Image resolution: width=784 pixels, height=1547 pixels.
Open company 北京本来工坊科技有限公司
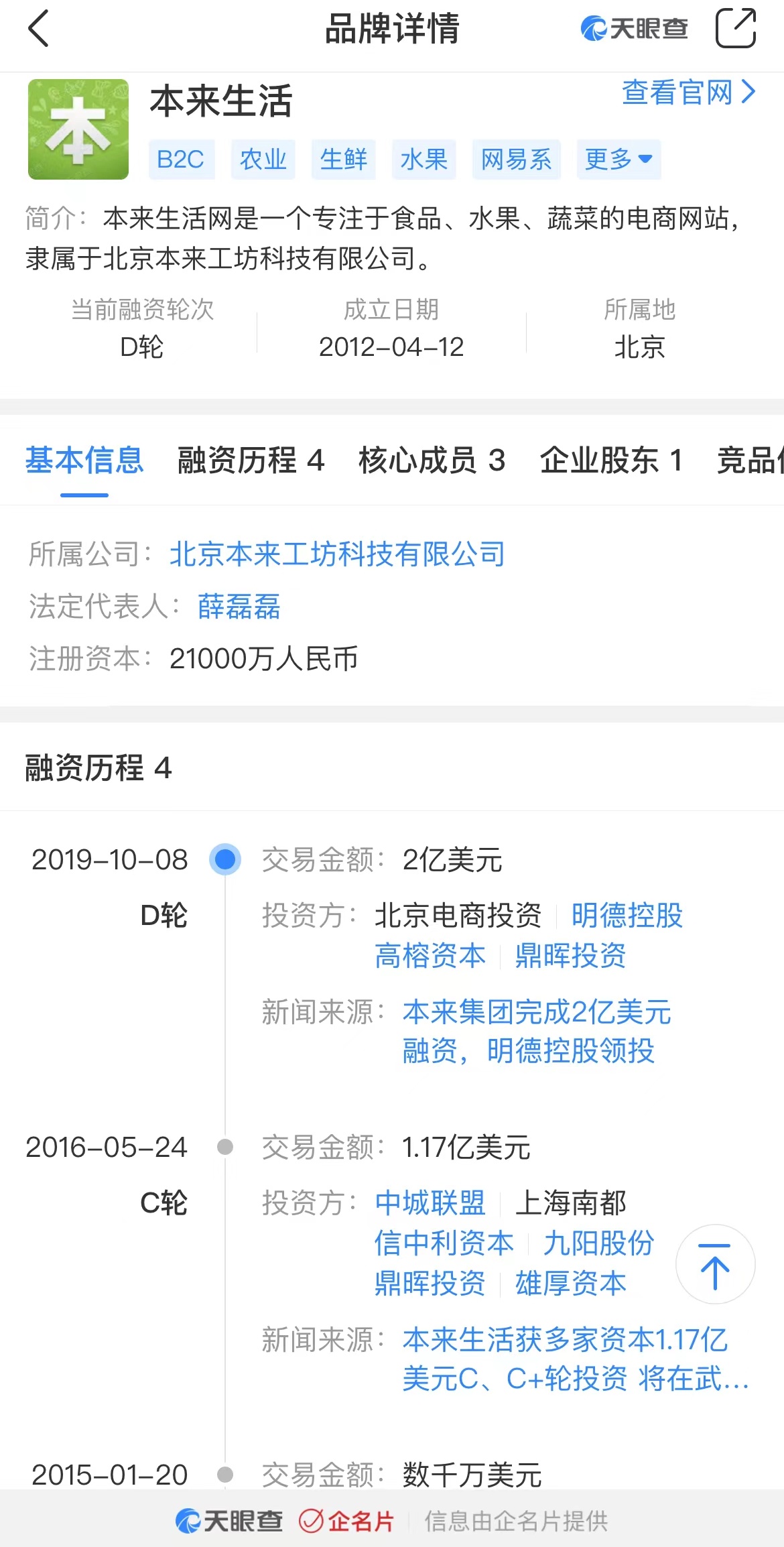337,554
